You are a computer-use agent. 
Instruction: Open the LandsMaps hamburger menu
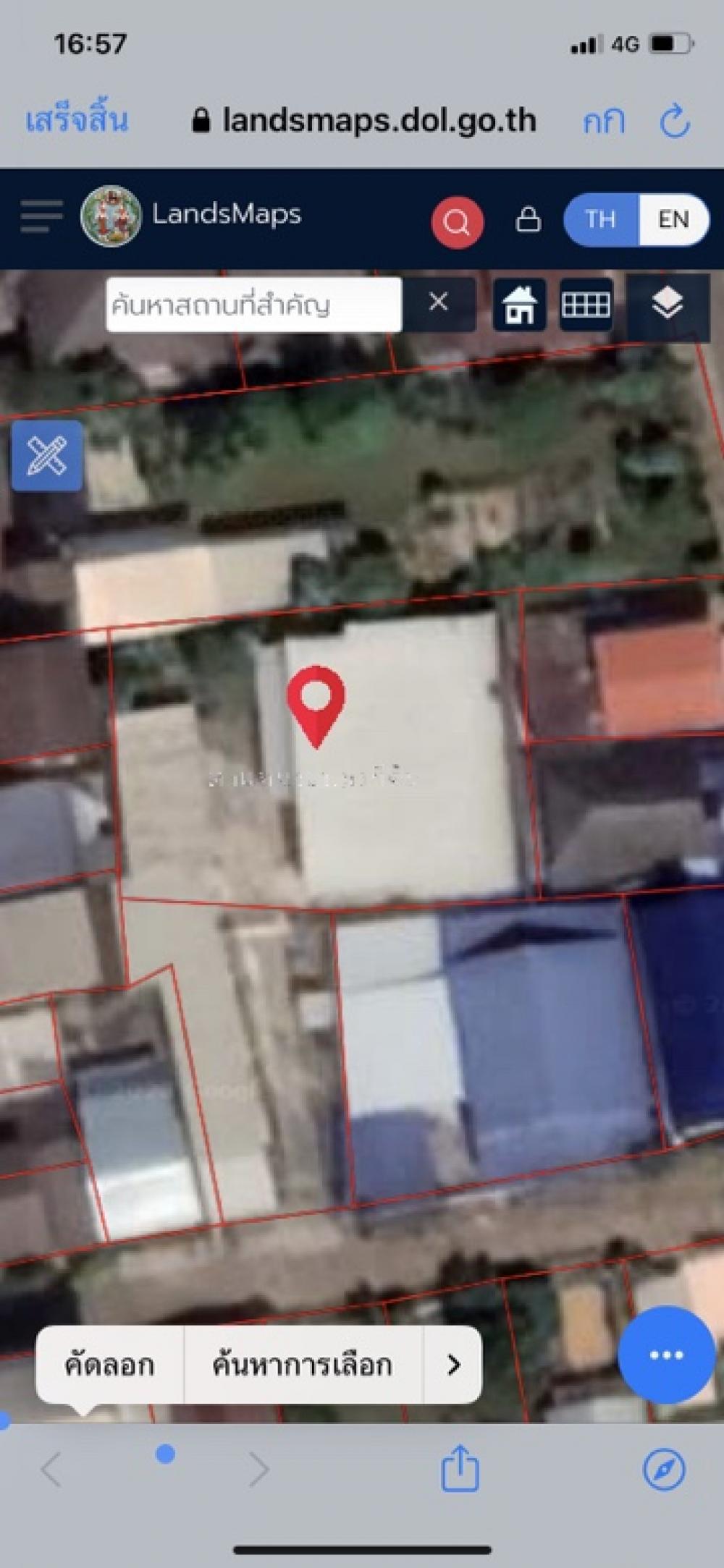click(41, 216)
